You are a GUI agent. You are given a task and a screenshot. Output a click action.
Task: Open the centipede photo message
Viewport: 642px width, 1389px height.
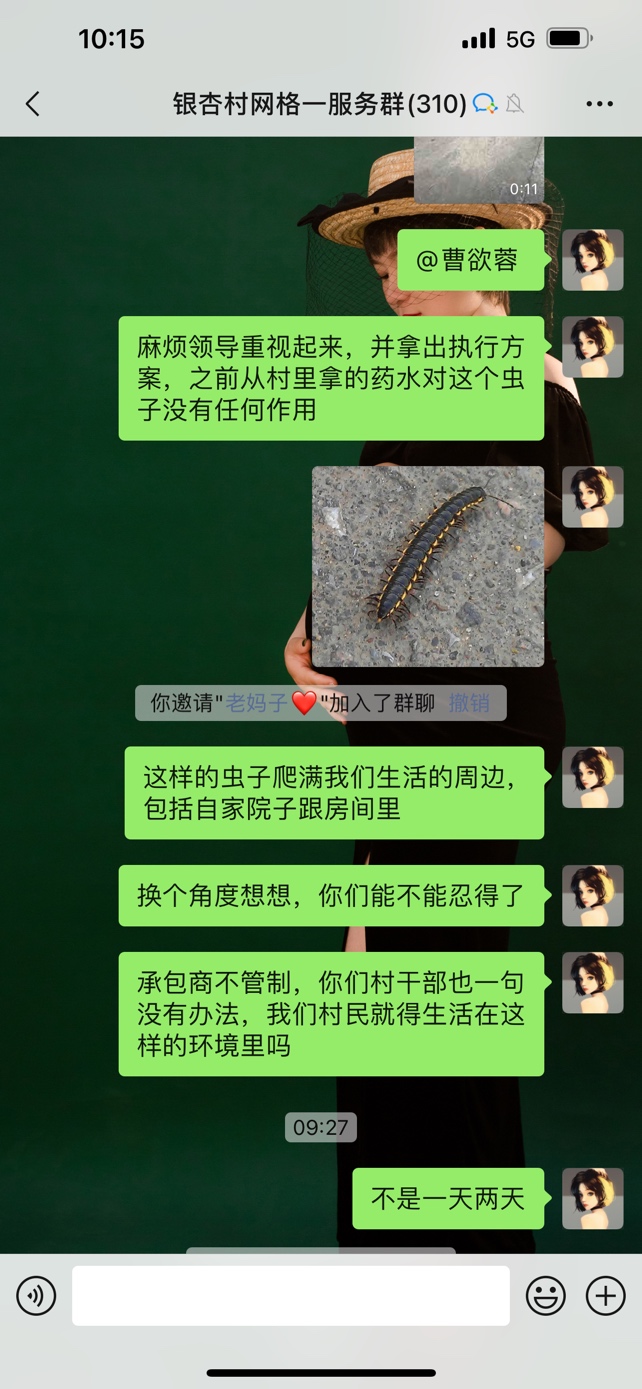[x=428, y=566]
